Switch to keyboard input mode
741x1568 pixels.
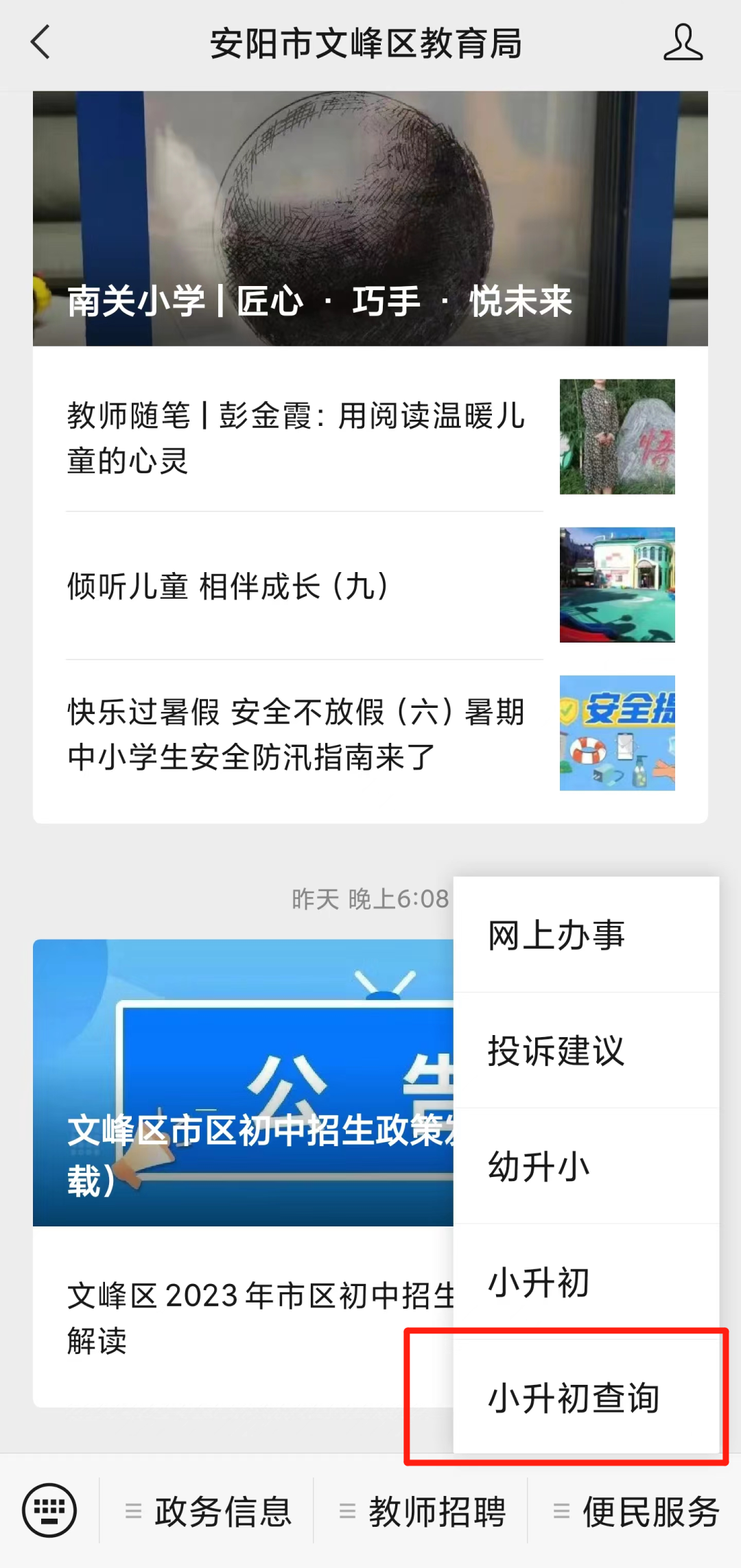coord(49,1510)
